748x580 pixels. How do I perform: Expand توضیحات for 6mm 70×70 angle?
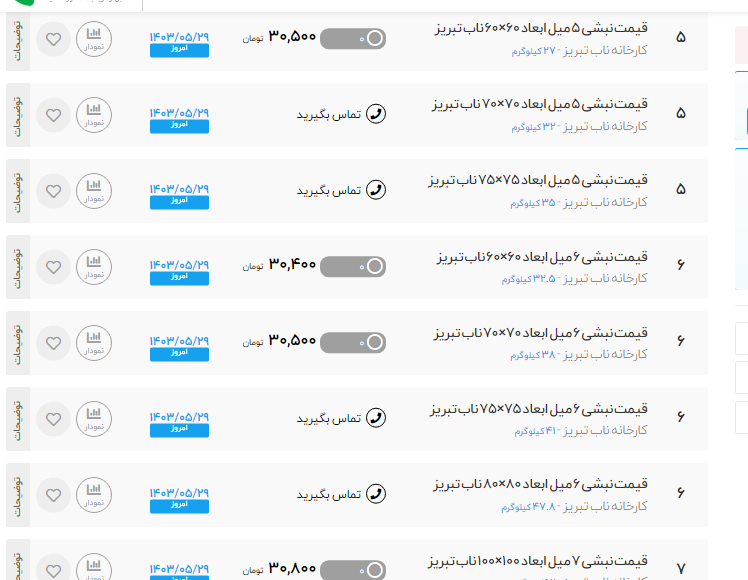[x=18, y=342]
